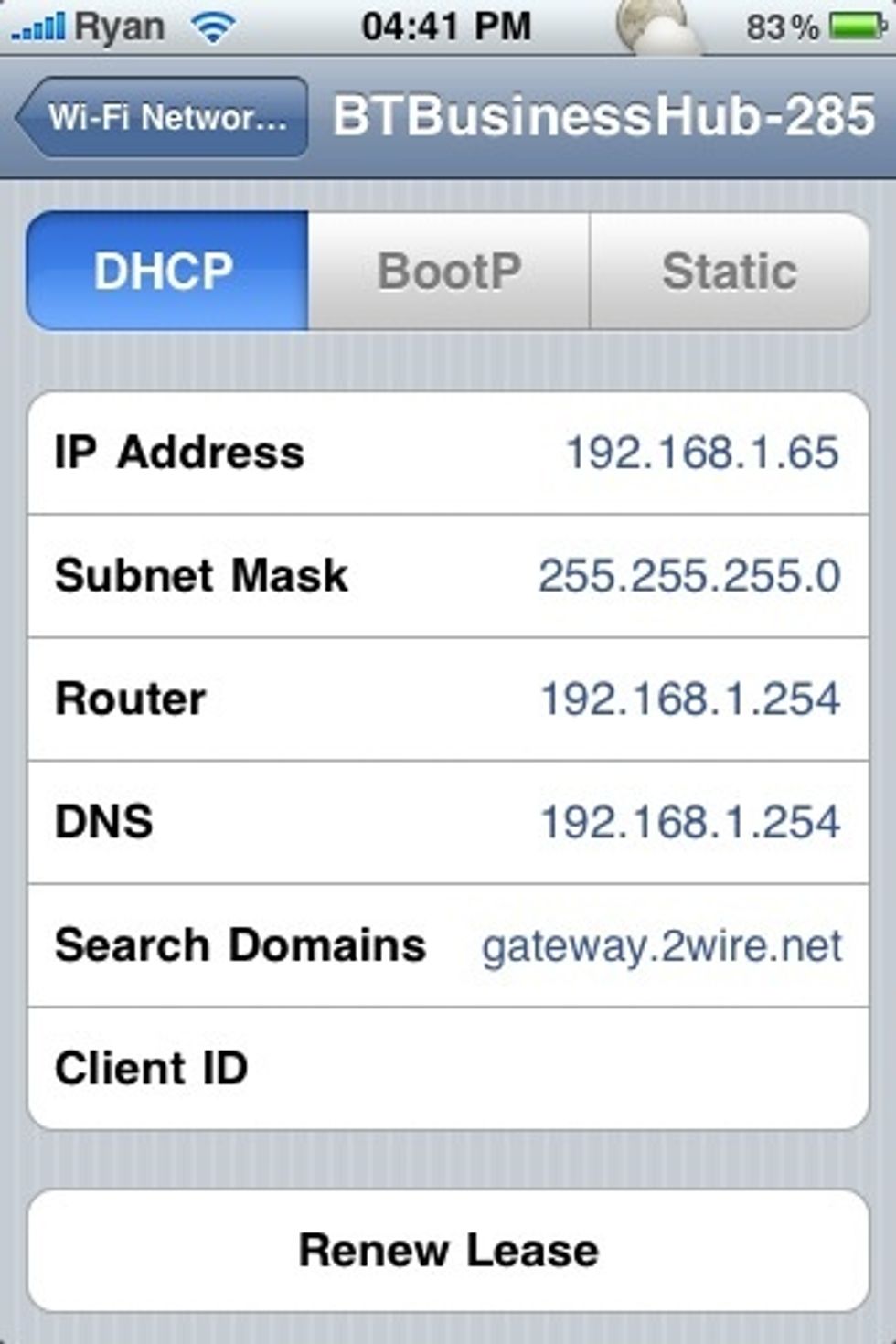The image size is (896, 1344).
Task: Tap the 04:41 PM clock
Action: point(448,26)
